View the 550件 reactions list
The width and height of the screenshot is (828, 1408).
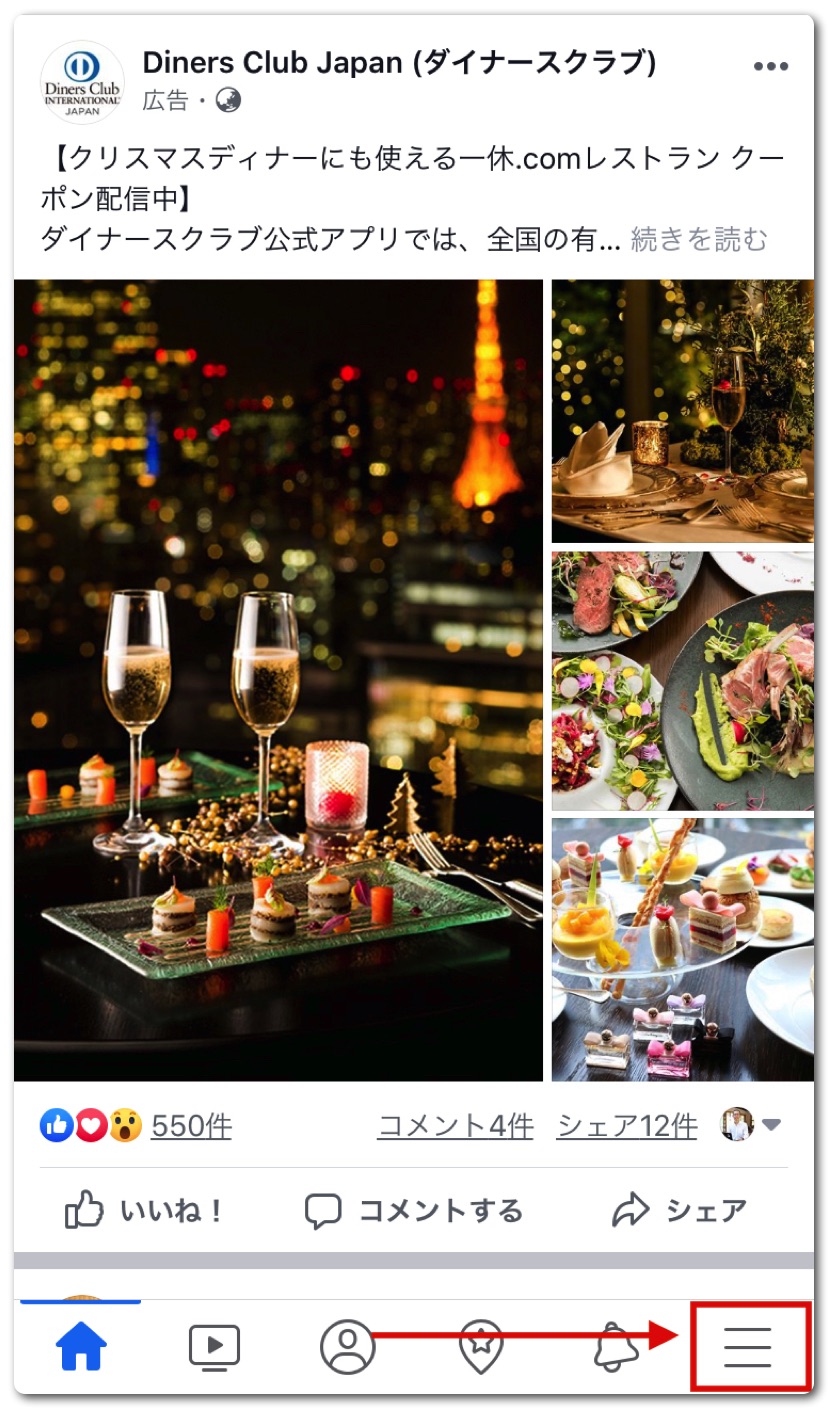coord(191,1127)
